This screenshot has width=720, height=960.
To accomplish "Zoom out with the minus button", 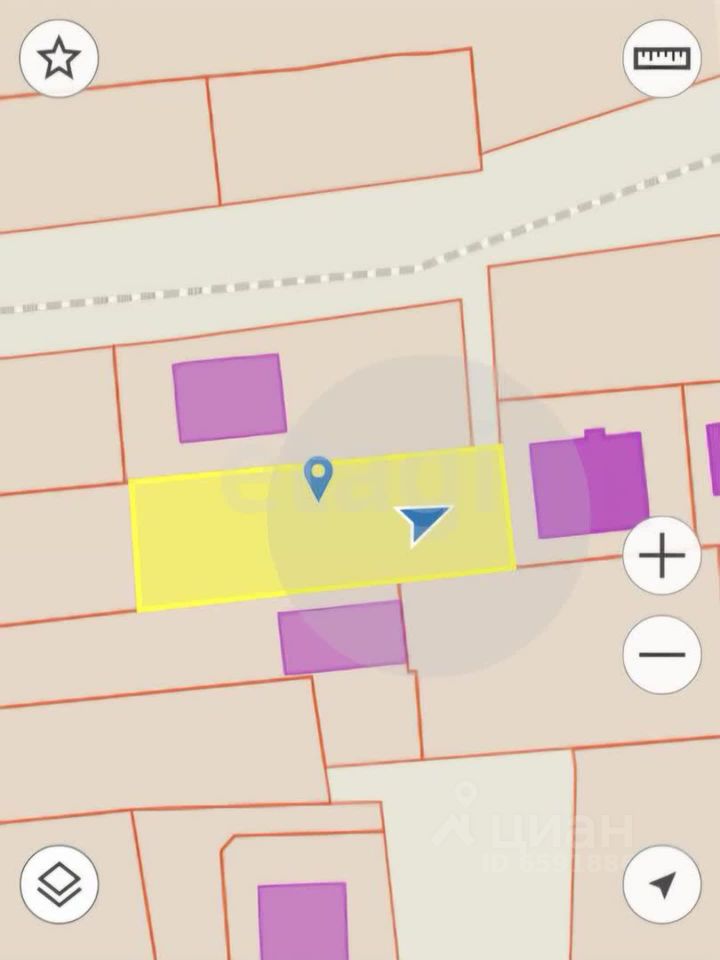I will click(661, 656).
